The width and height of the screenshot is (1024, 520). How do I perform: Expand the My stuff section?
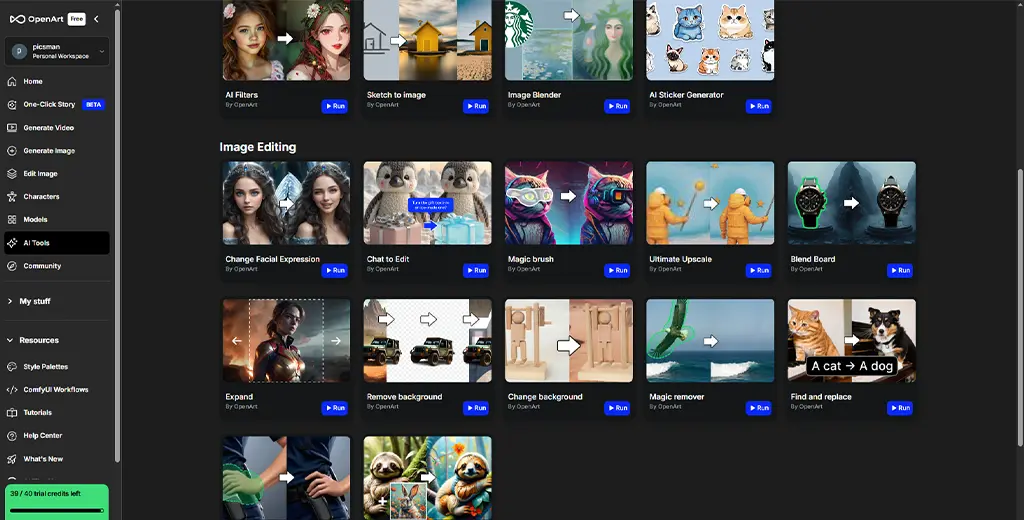[35, 301]
